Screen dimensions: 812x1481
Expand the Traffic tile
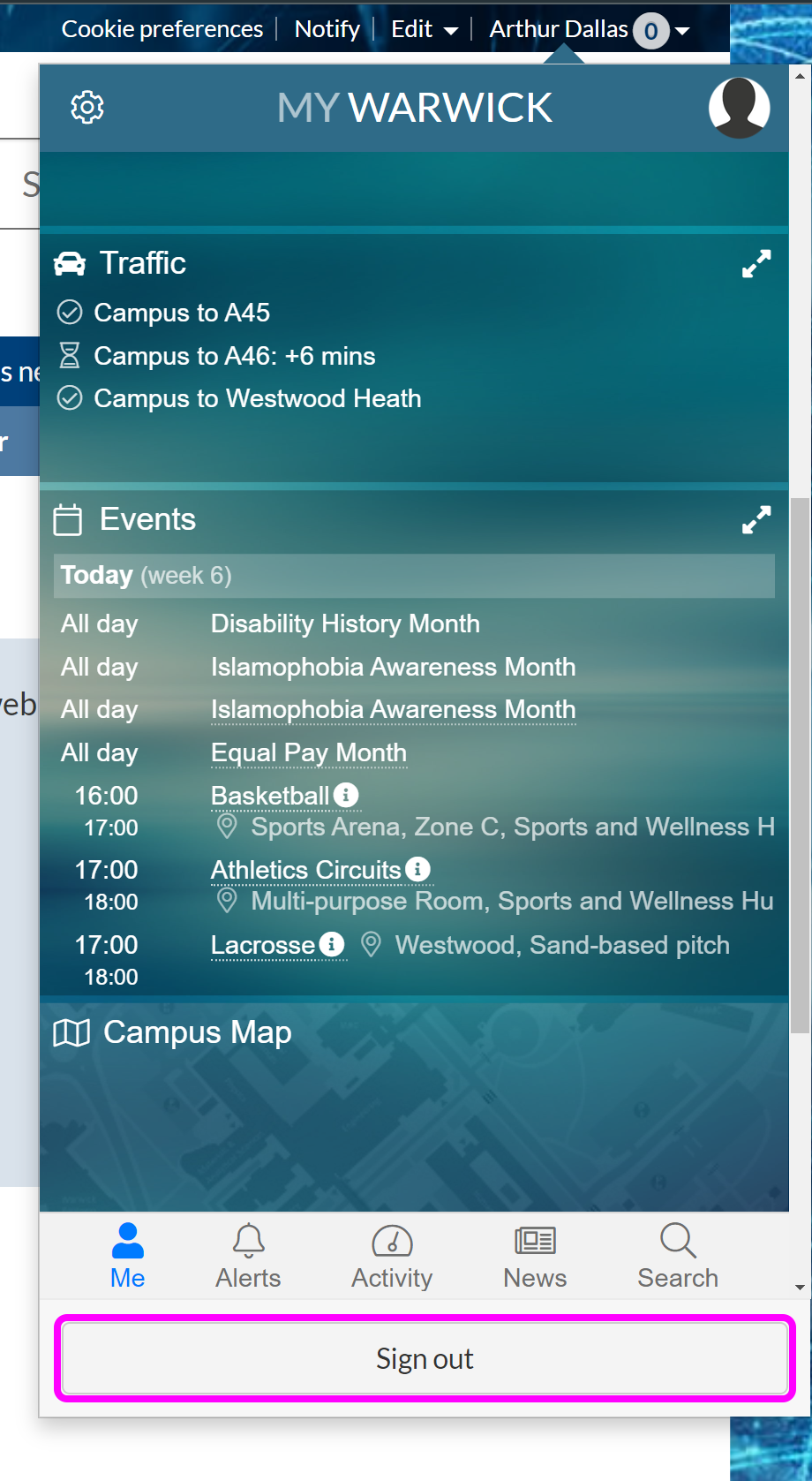click(x=756, y=263)
